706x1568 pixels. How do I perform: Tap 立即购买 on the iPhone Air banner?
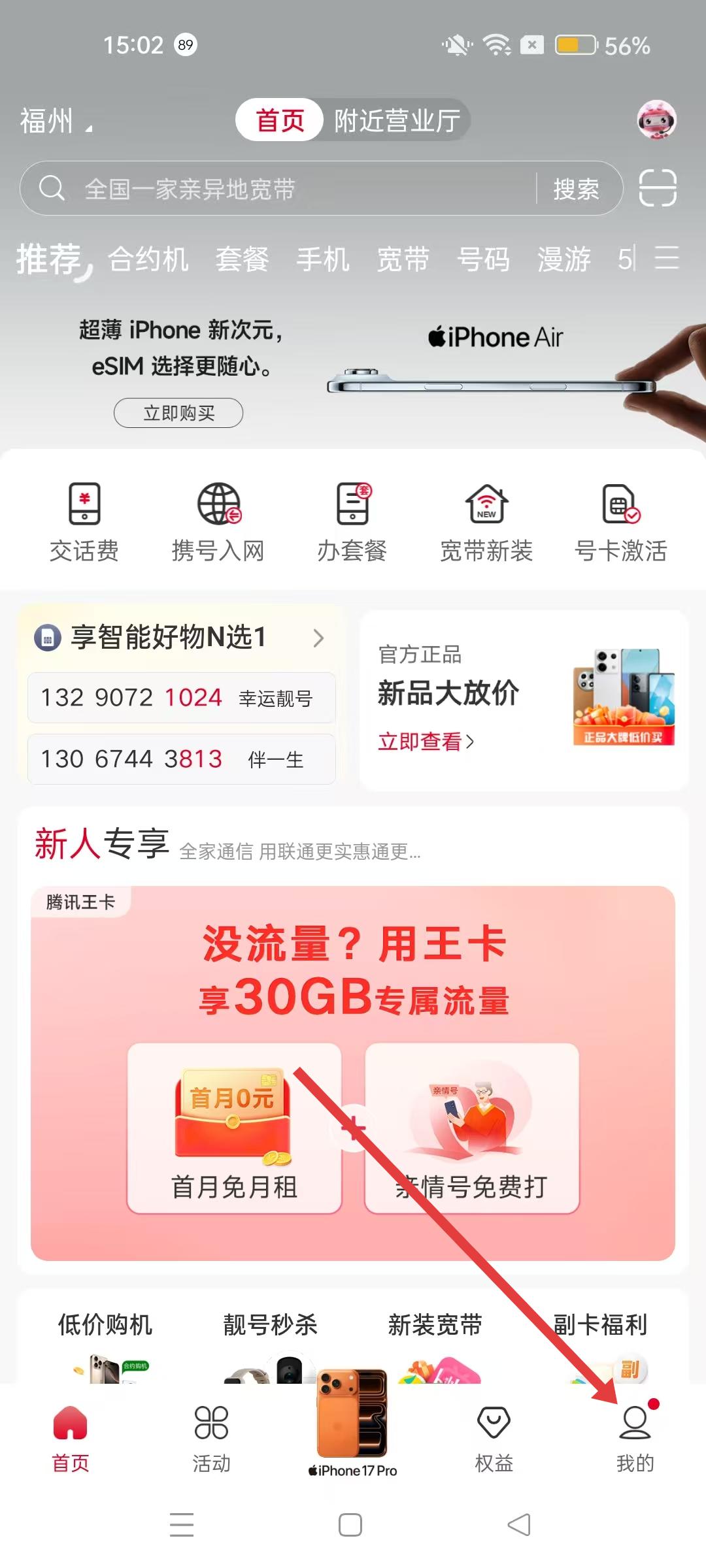(178, 413)
